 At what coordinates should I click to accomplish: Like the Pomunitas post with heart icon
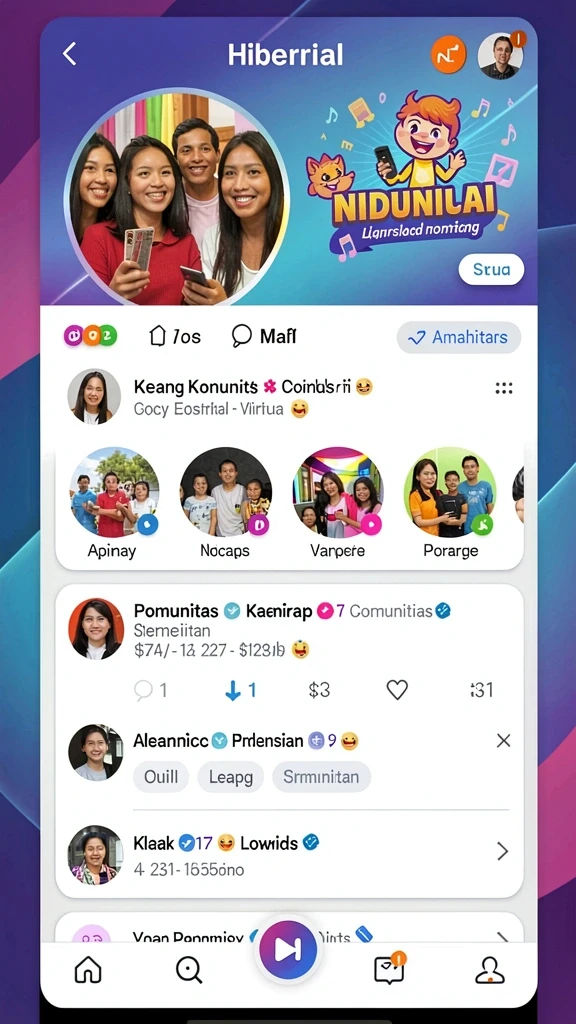click(x=397, y=690)
